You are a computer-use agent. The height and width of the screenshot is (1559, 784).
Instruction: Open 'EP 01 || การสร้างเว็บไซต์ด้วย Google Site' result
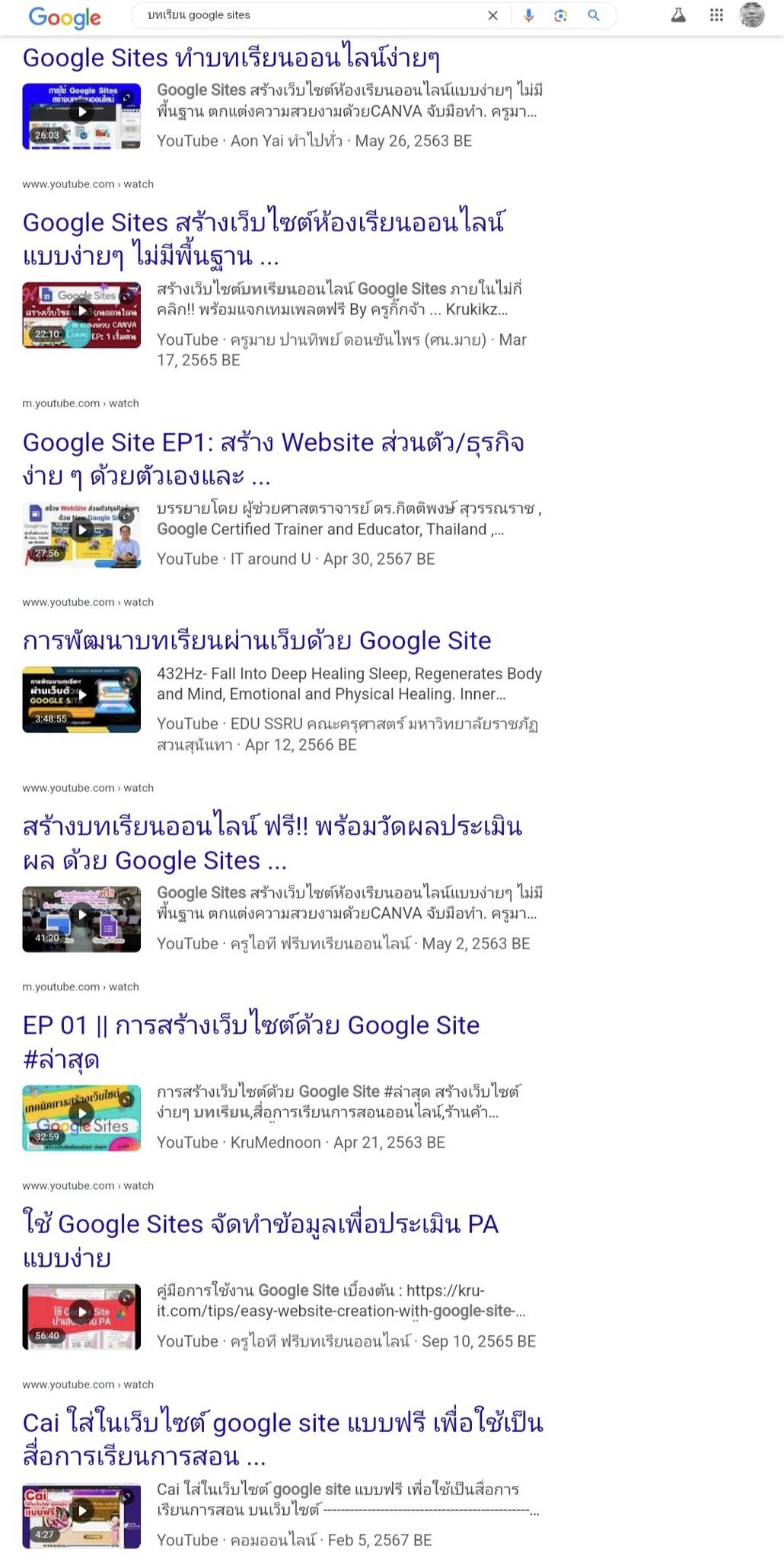click(251, 1025)
